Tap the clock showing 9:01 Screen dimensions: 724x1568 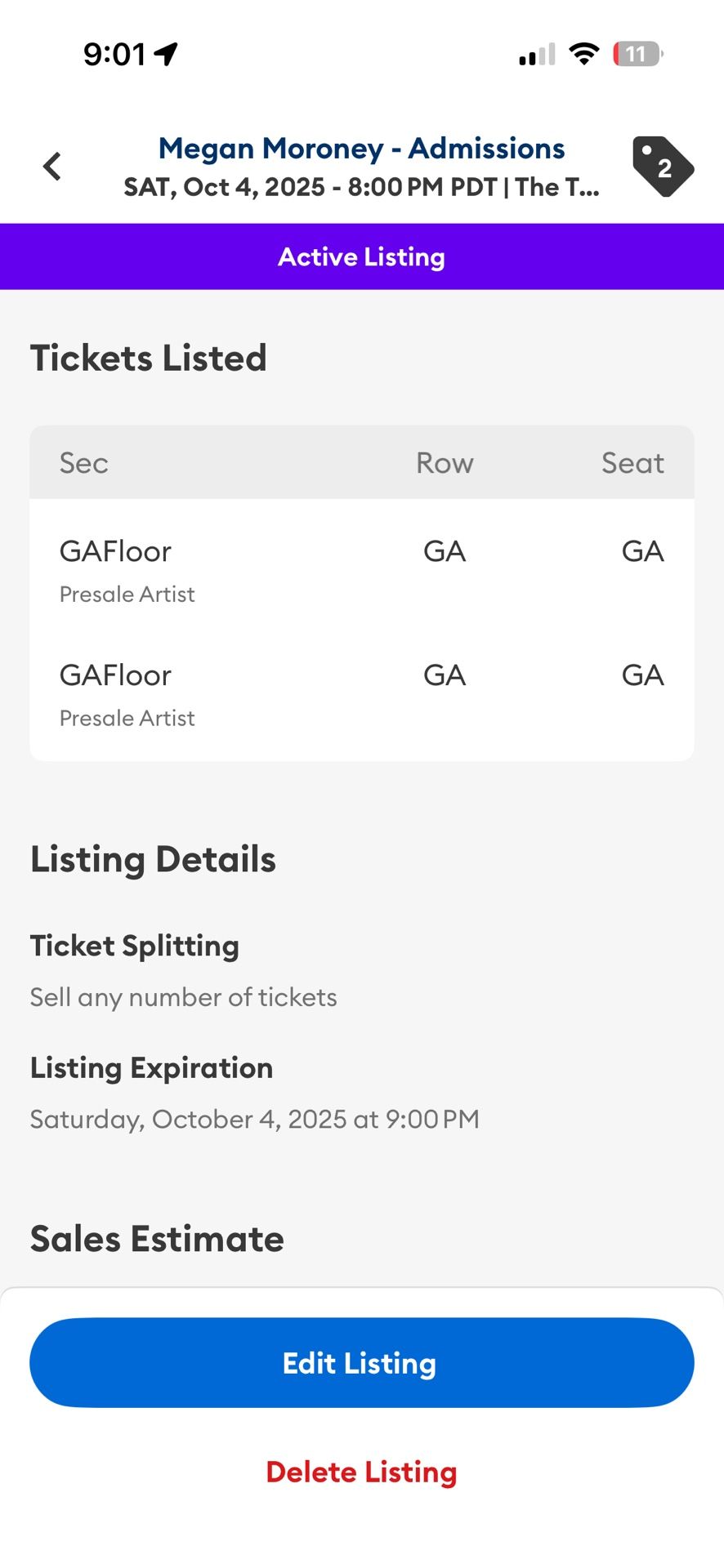(114, 54)
